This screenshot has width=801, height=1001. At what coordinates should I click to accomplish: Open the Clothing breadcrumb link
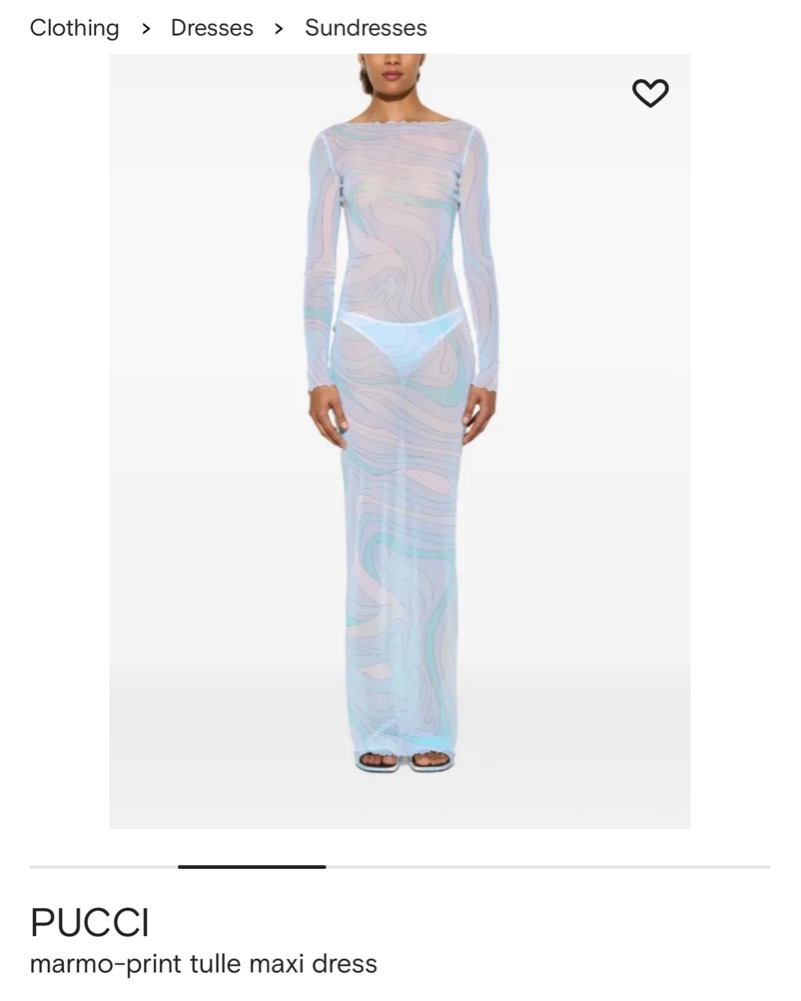[74, 28]
